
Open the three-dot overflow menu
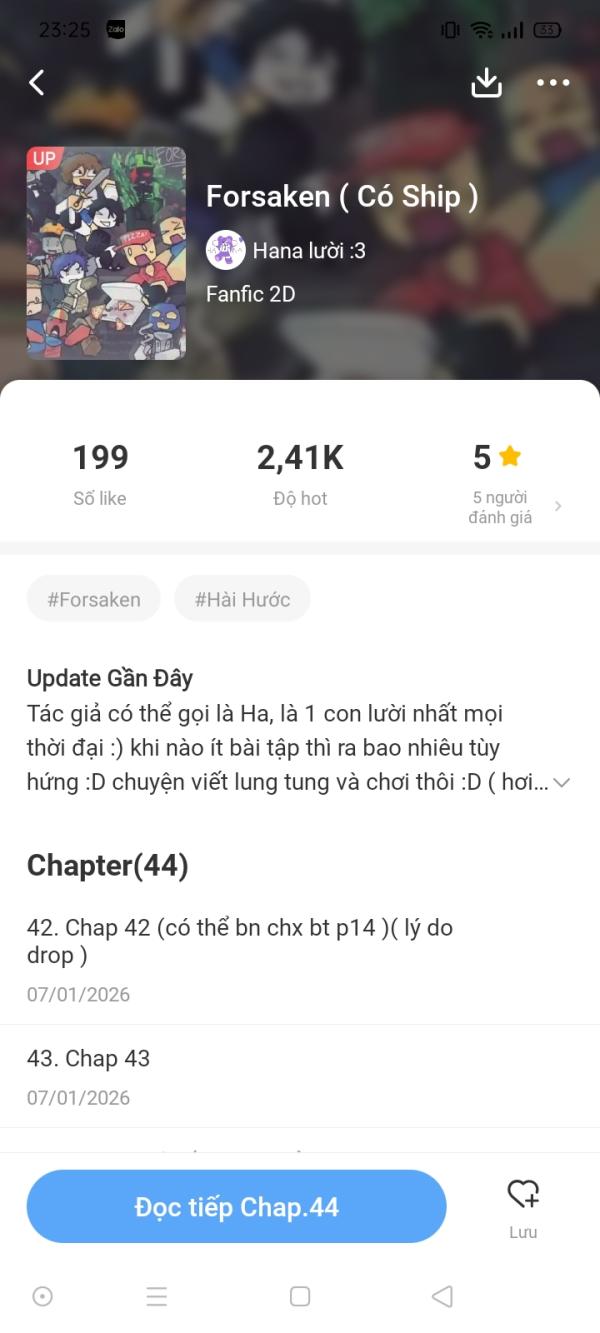click(x=553, y=83)
